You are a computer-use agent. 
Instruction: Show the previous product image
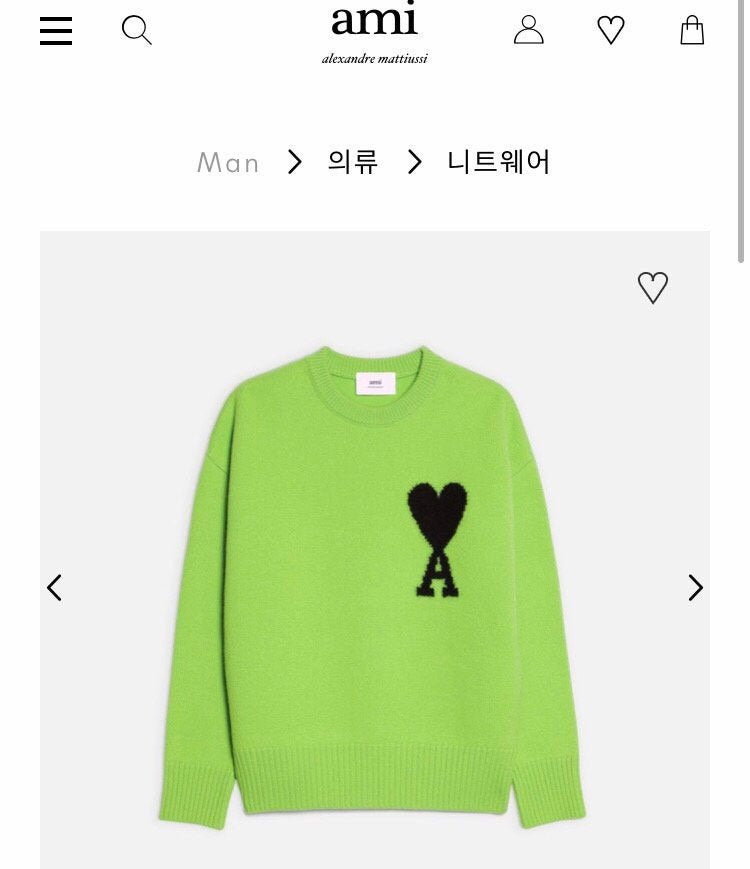pos(55,588)
